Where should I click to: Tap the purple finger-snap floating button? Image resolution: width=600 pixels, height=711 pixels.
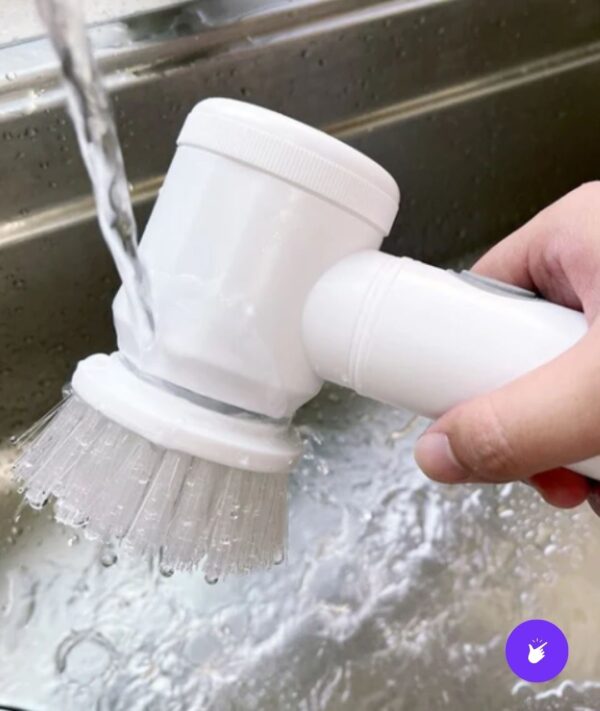(x=537, y=651)
